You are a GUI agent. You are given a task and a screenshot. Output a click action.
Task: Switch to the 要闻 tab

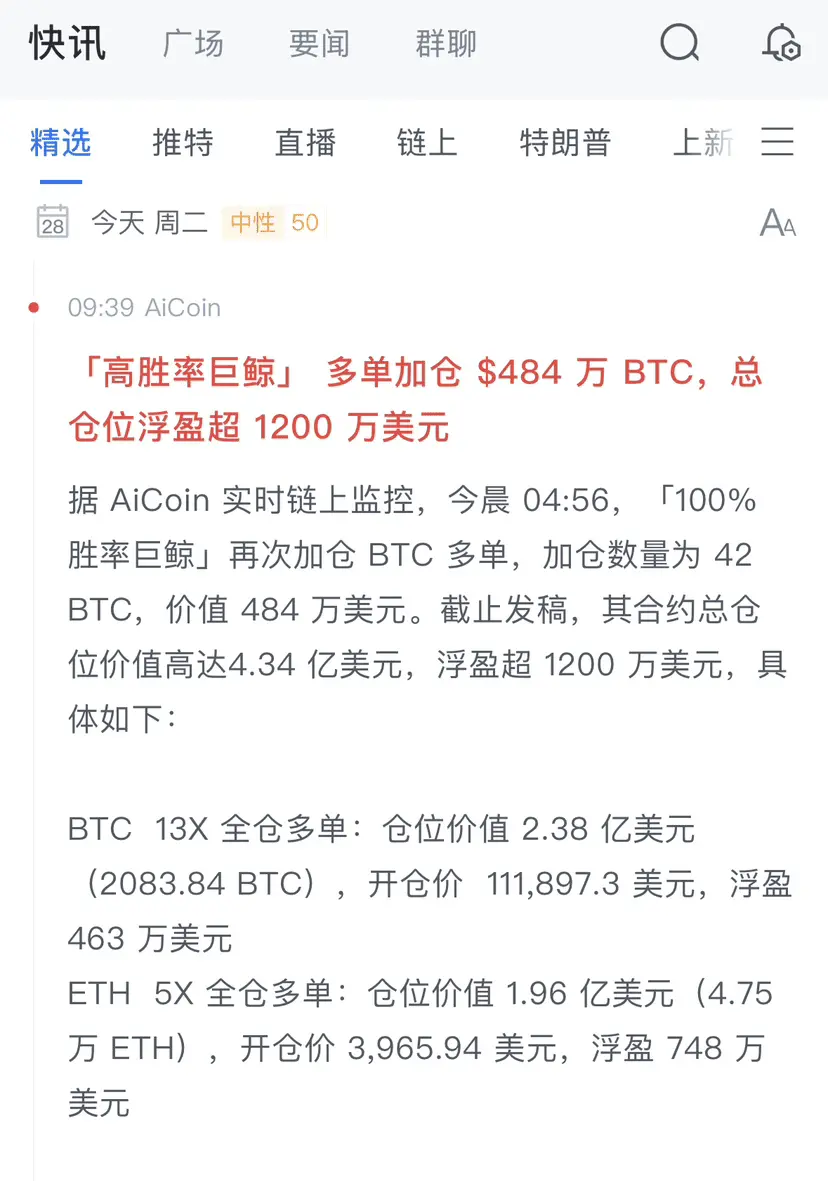pyautogui.click(x=319, y=44)
